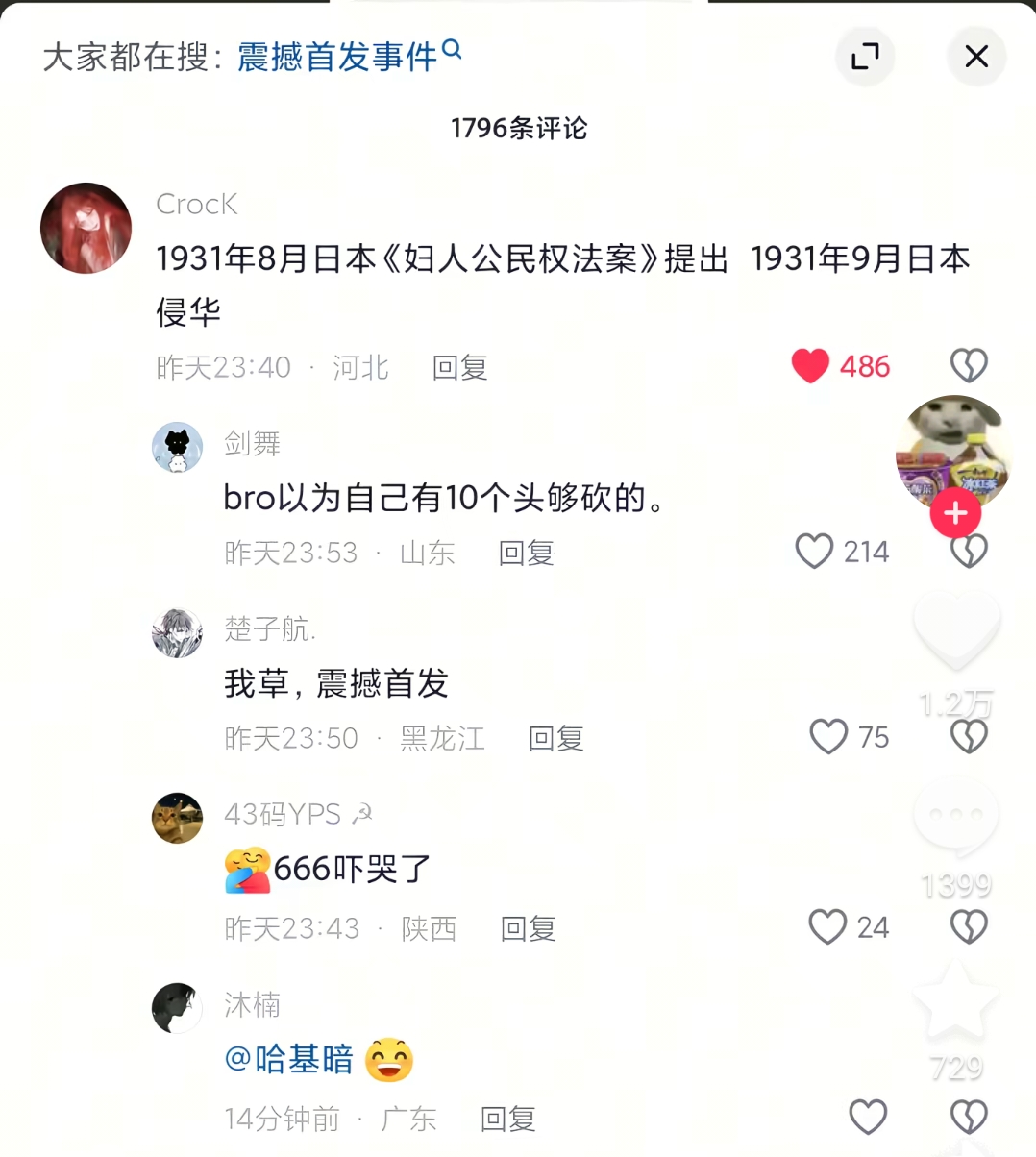The width and height of the screenshot is (1036, 1157).
Task: Like 楚子航's comment with 75 likes
Action: pos(828,737)
